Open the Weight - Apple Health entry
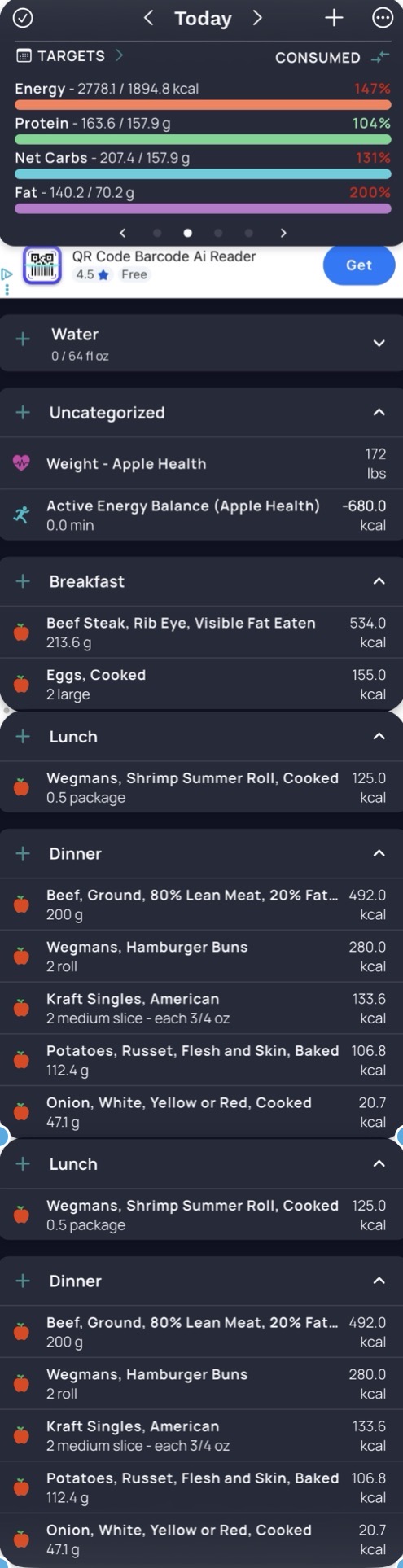 (201, 464)
